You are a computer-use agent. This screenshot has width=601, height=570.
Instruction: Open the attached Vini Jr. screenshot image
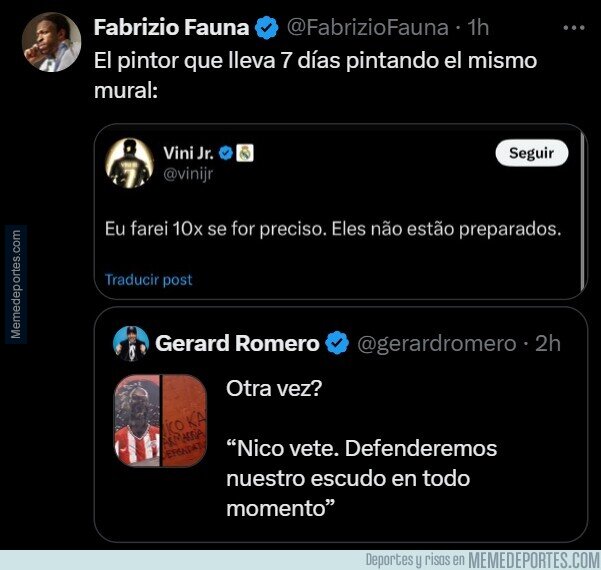[x=340, y=212]
